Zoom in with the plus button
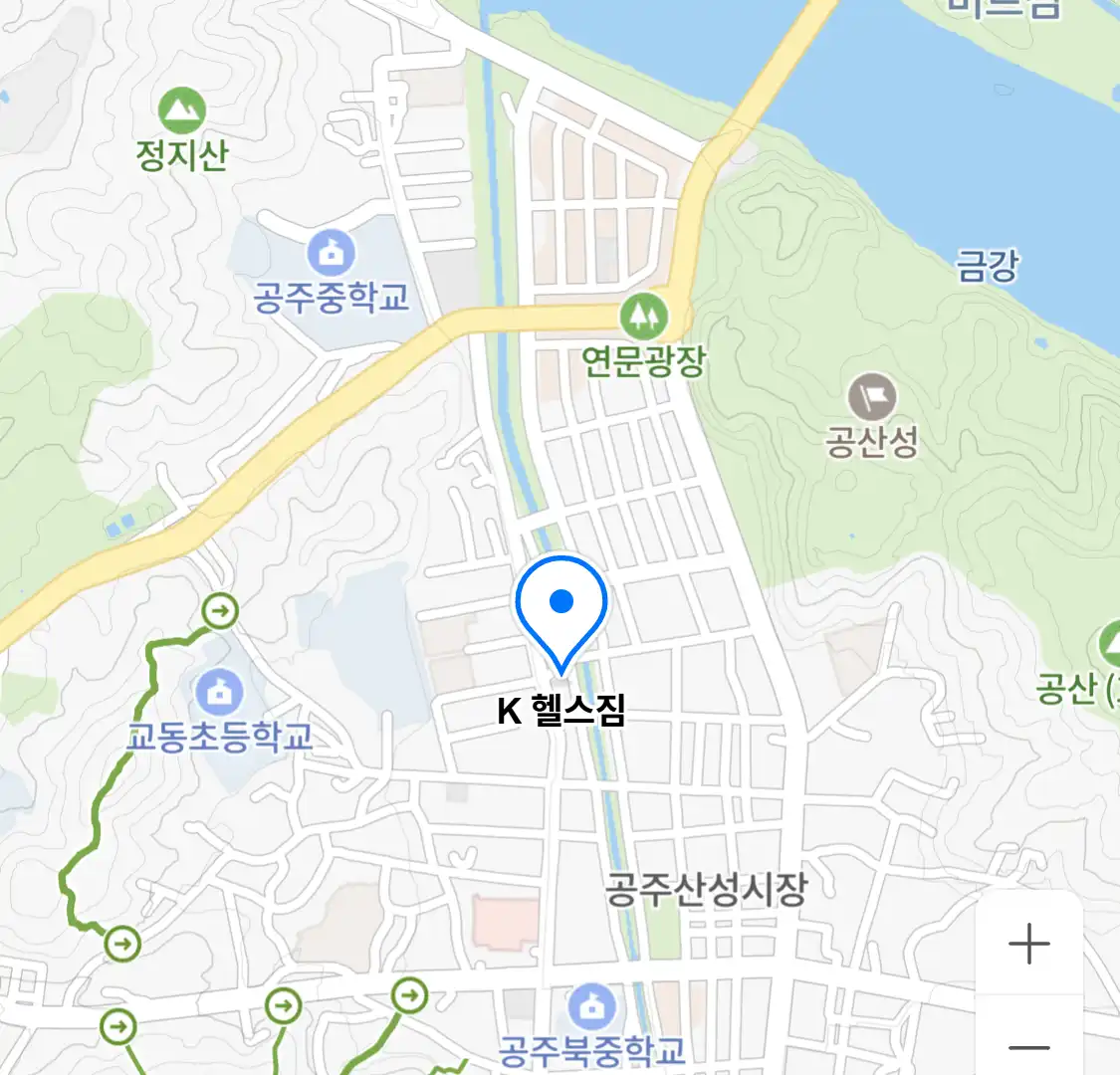1120x1075 pixels. tap(1028, 944)
